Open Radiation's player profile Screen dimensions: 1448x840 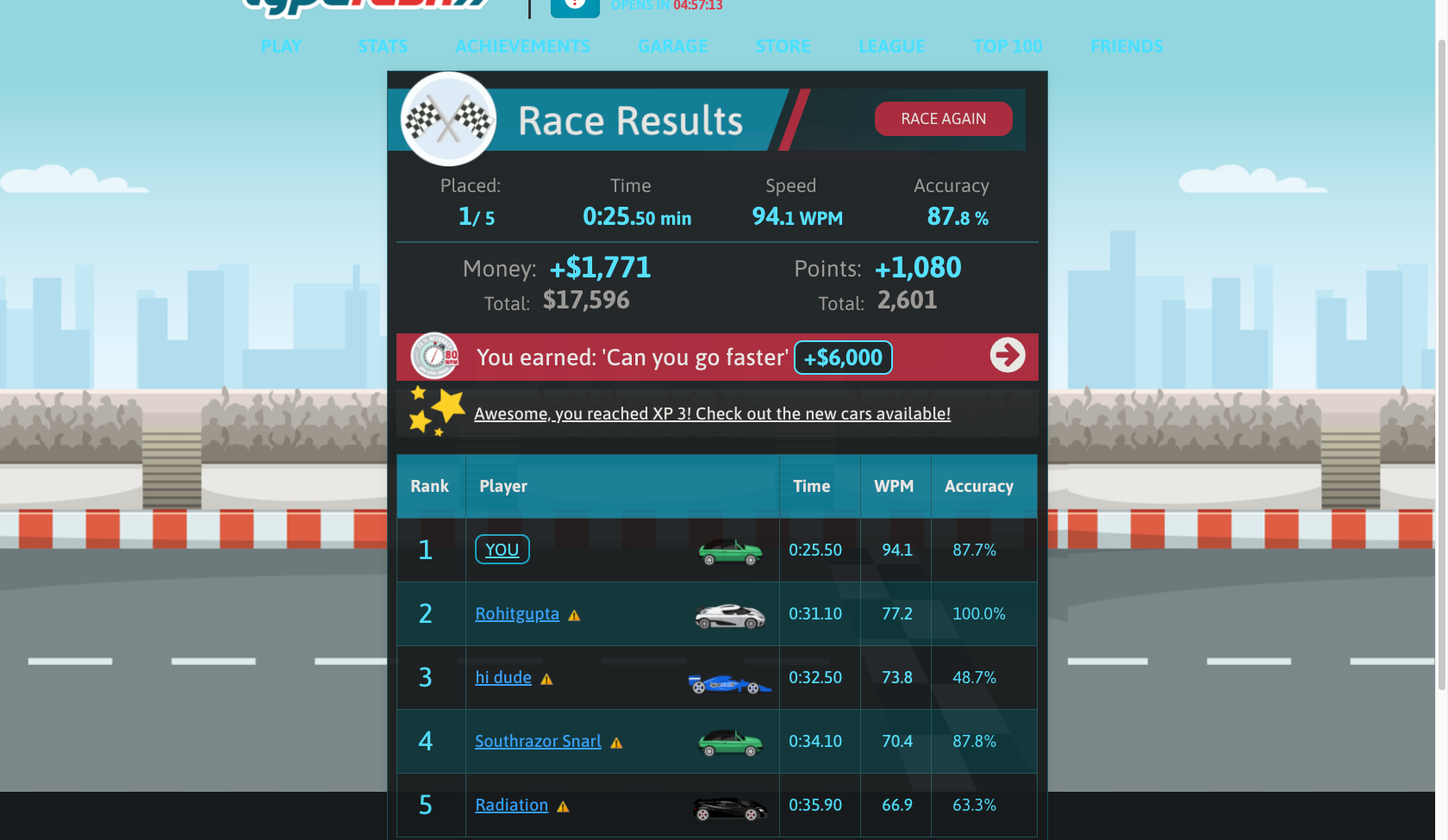(511, 805)
